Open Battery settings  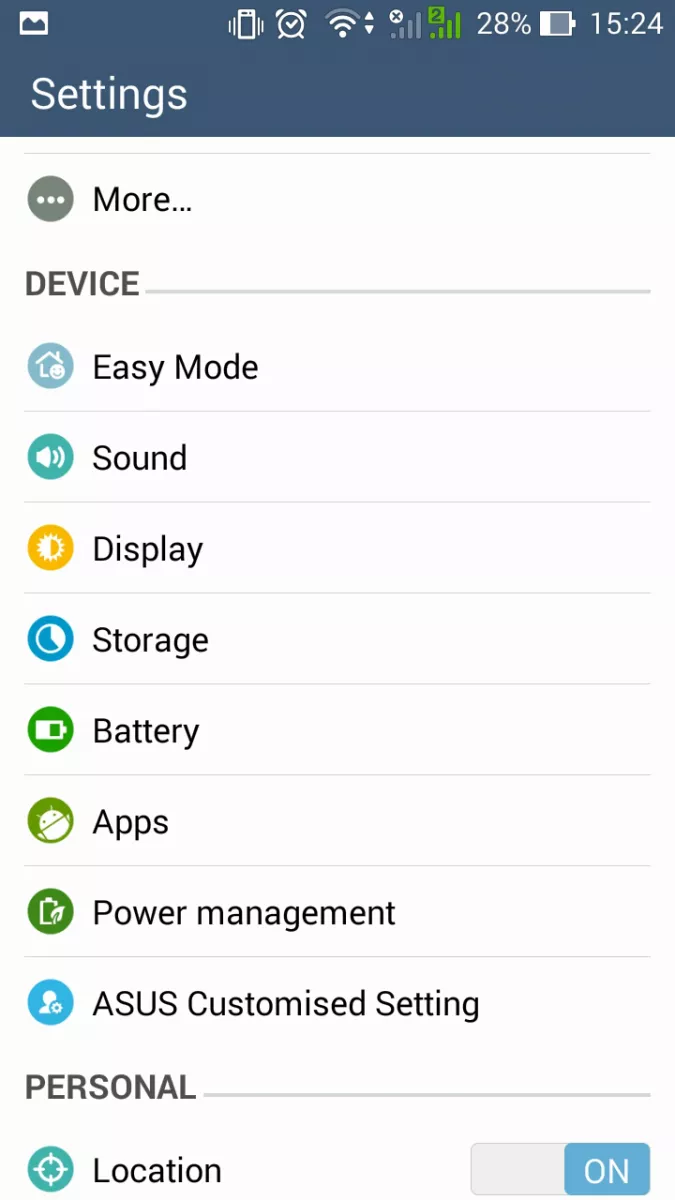337,731
